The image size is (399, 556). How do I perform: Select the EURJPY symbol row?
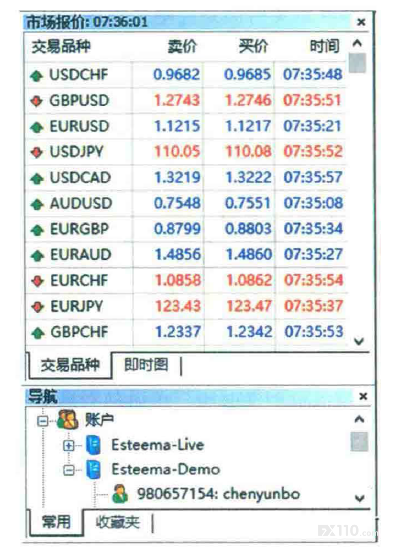pyautogui.click(x=186, y=306)
